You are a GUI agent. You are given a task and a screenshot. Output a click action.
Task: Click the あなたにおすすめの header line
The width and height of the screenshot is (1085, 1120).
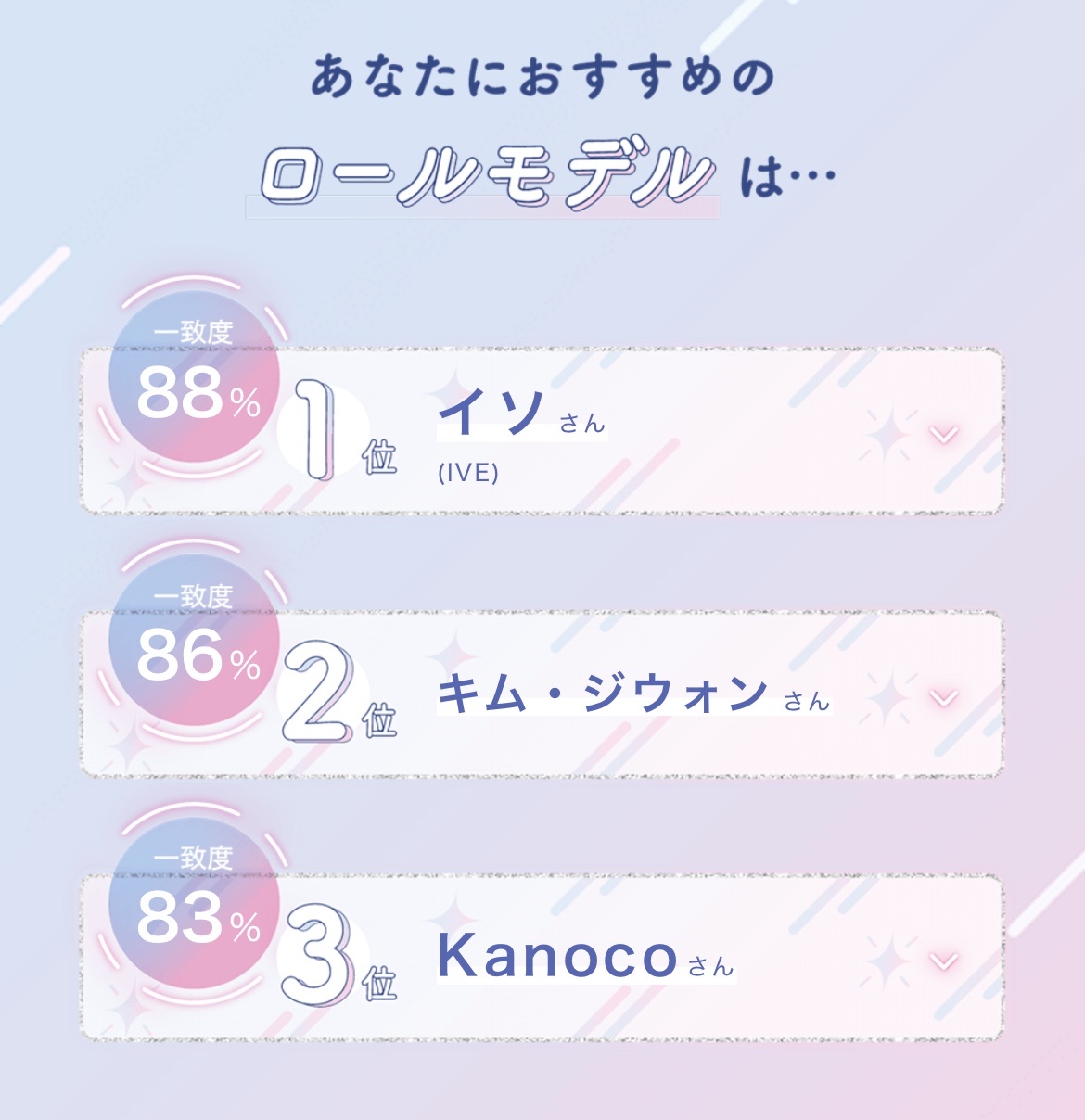[542, 79]
